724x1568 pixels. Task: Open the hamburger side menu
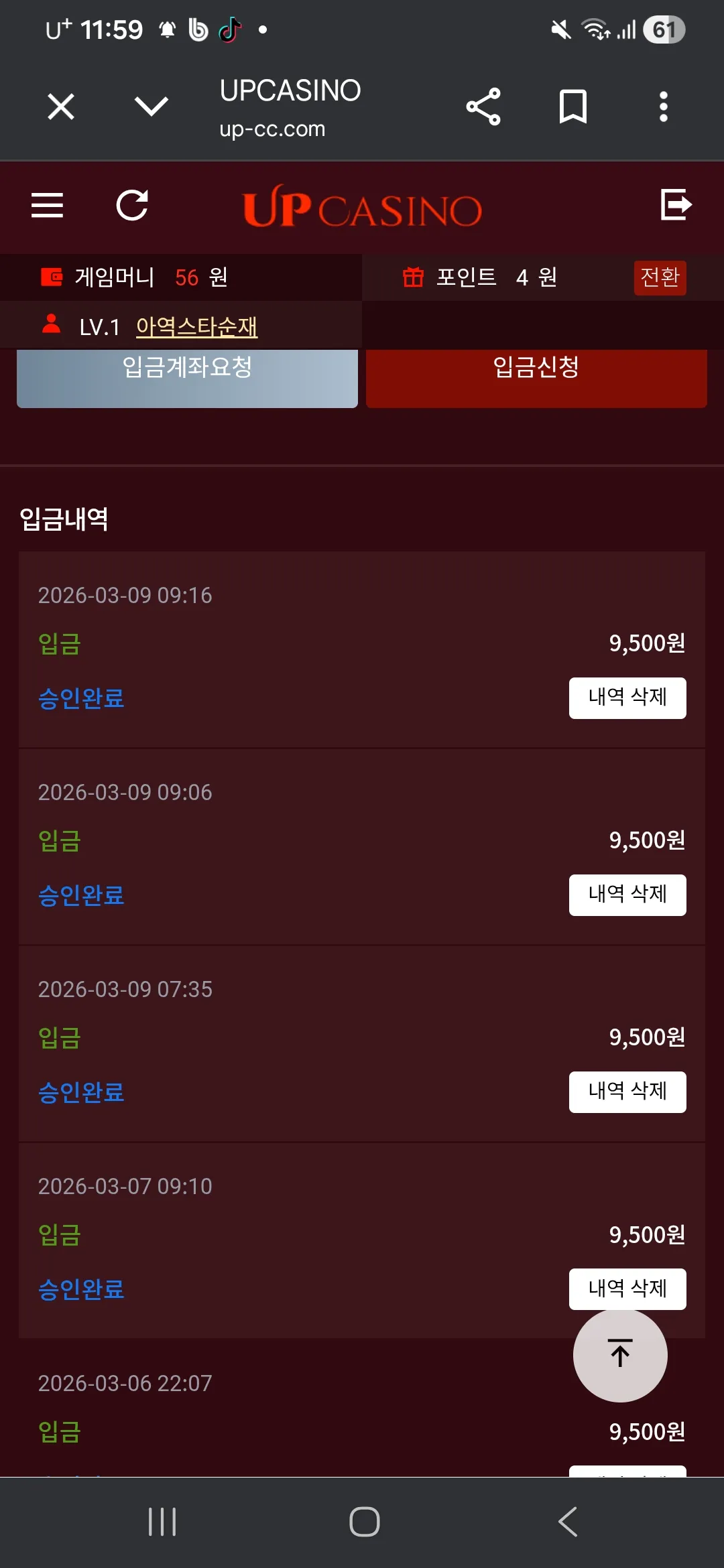tap(47, 205)
